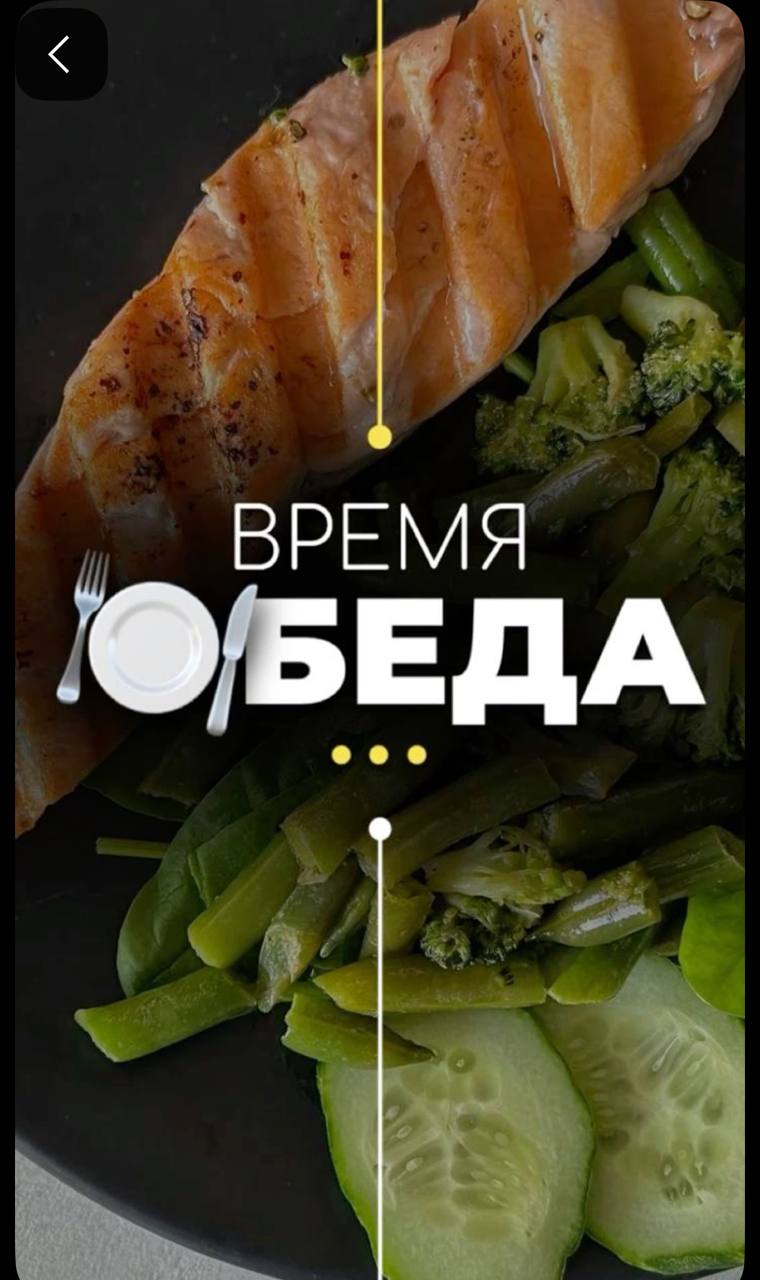
Task: Click the dark rounded square behind the back arrow
Action: pyautogui.click(x=60, y=55)
